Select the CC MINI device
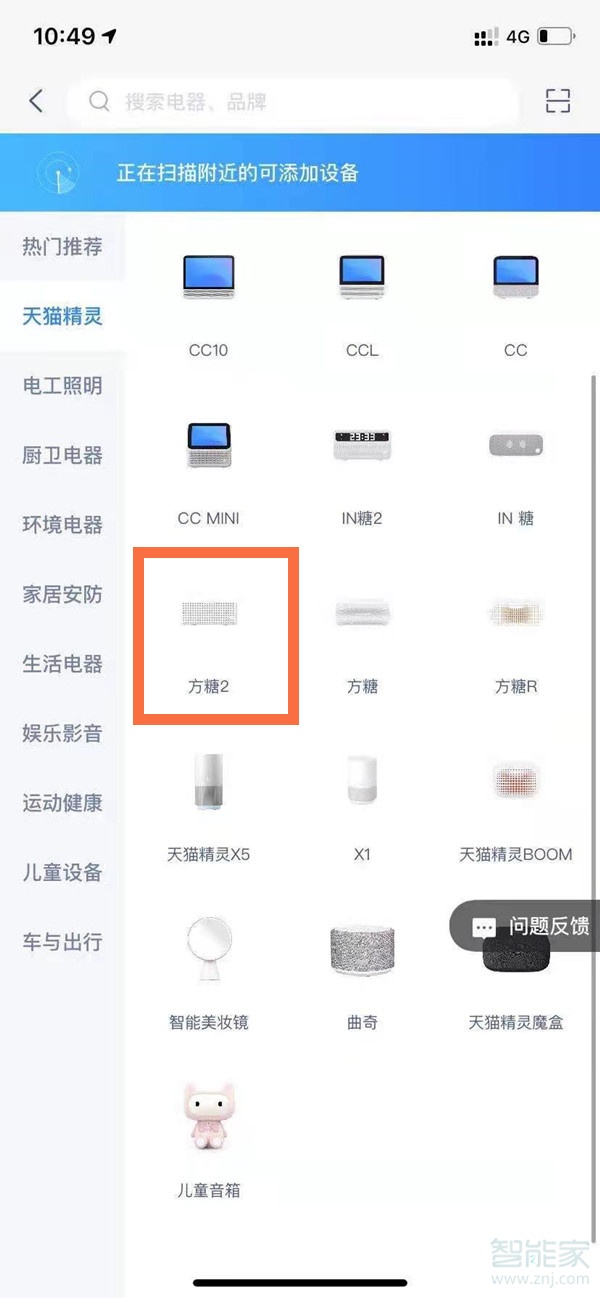The image size is (600, 1298). tap(209, 463)
